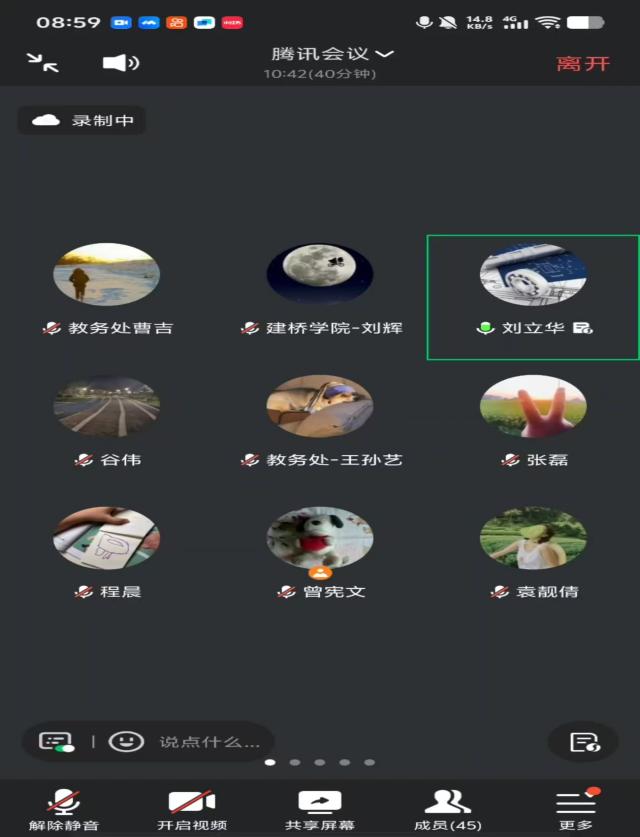The image size is (640, 837).
Task: Toggle the chat bullet-comments icon
Action: pyautogui.click(x=57, y=742)
